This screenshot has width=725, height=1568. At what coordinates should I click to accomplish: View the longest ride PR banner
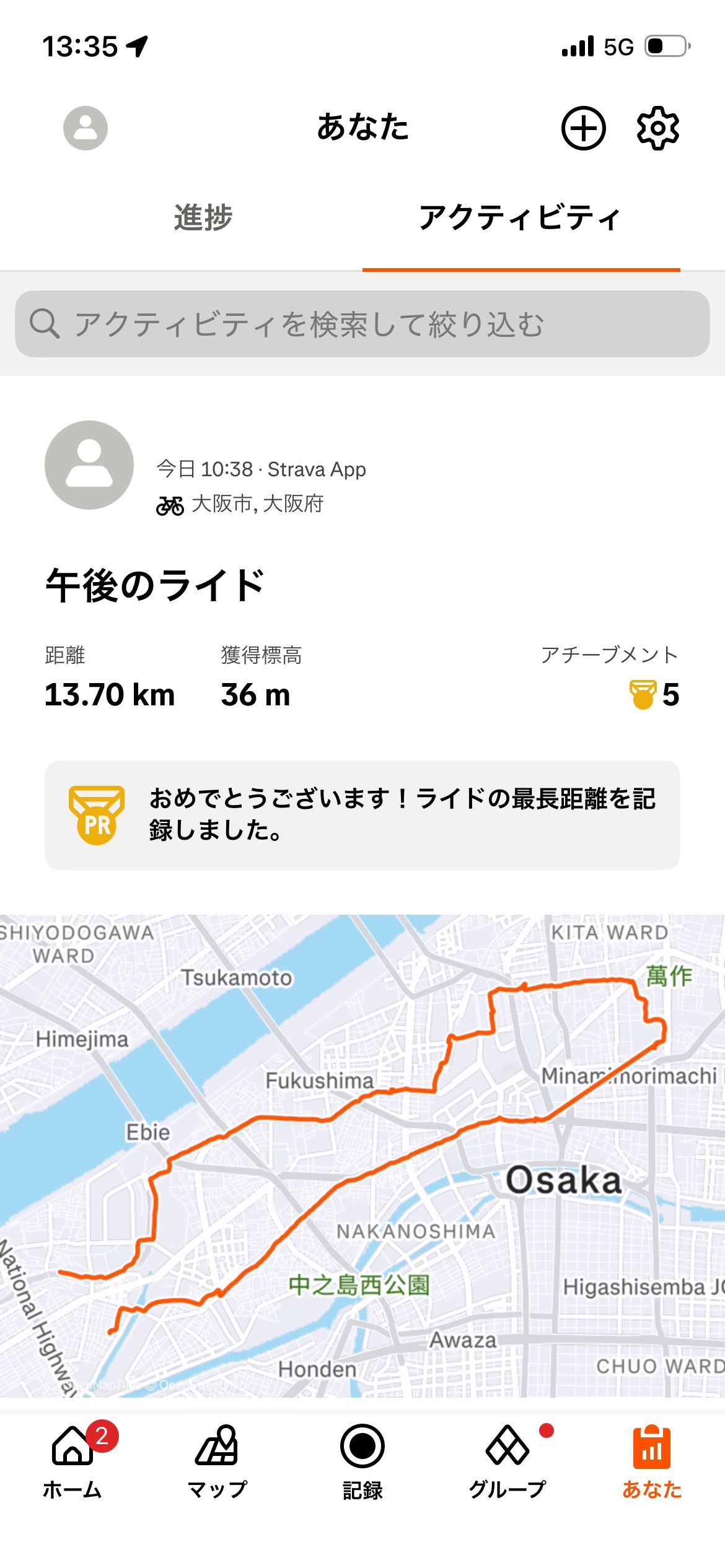click(x=362, y=815)
